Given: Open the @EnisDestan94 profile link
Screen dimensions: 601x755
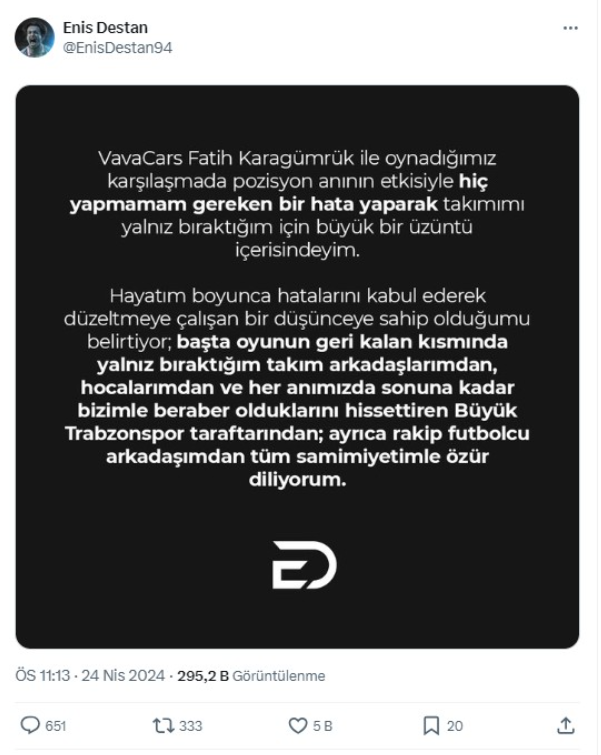Looking at the screenshot, I should [118, 47].
